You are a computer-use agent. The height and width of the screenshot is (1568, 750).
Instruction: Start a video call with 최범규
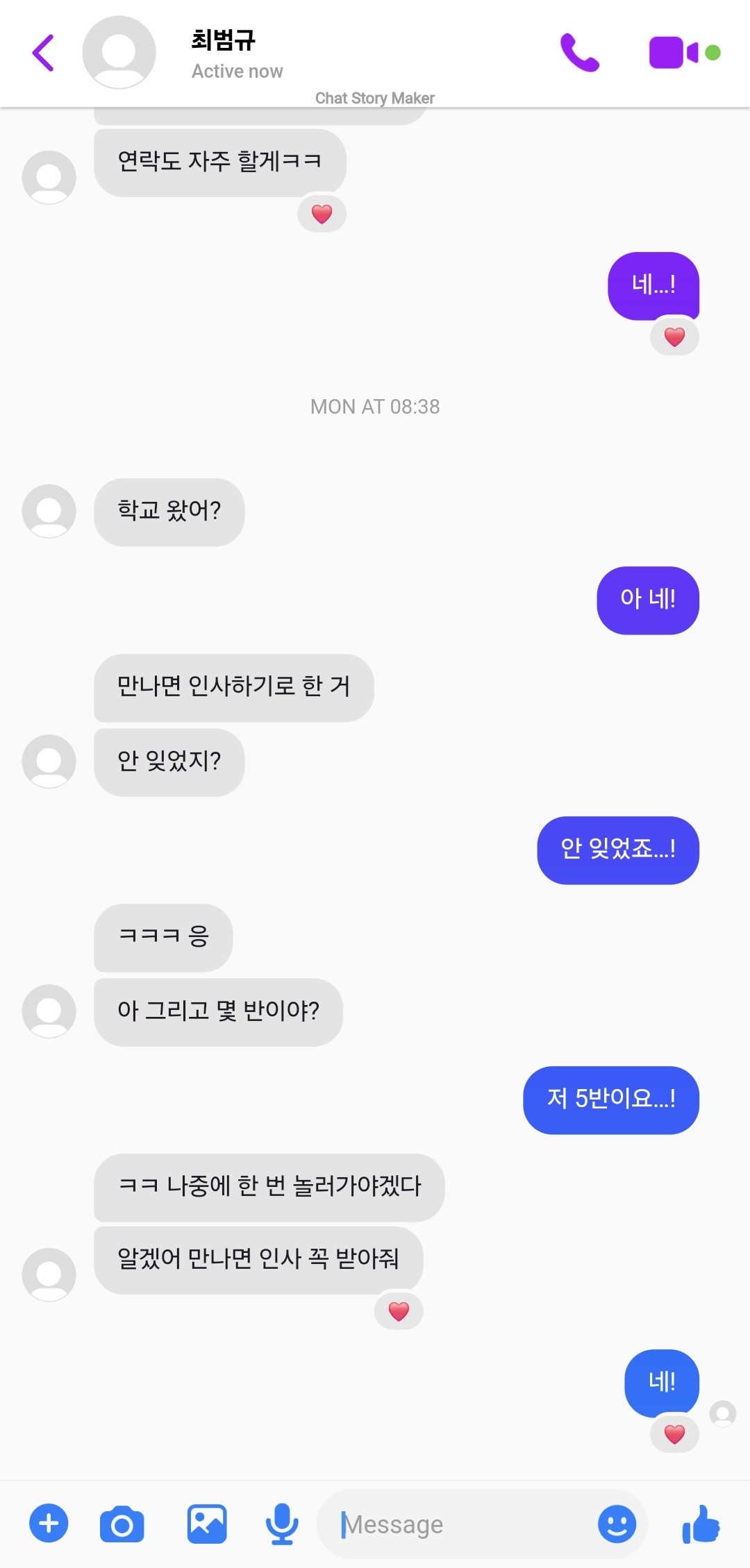[x=674, y=53]
